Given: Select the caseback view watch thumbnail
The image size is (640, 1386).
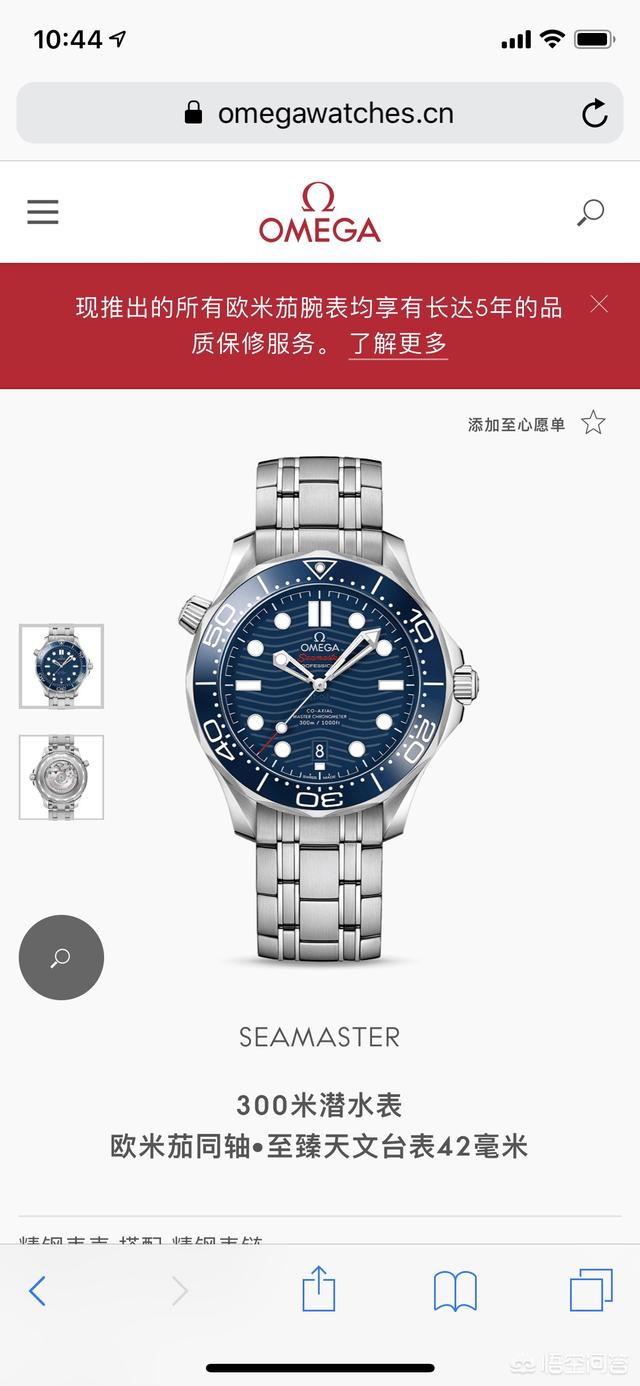Looking at the screenshot, I should [x=61, y=777].
